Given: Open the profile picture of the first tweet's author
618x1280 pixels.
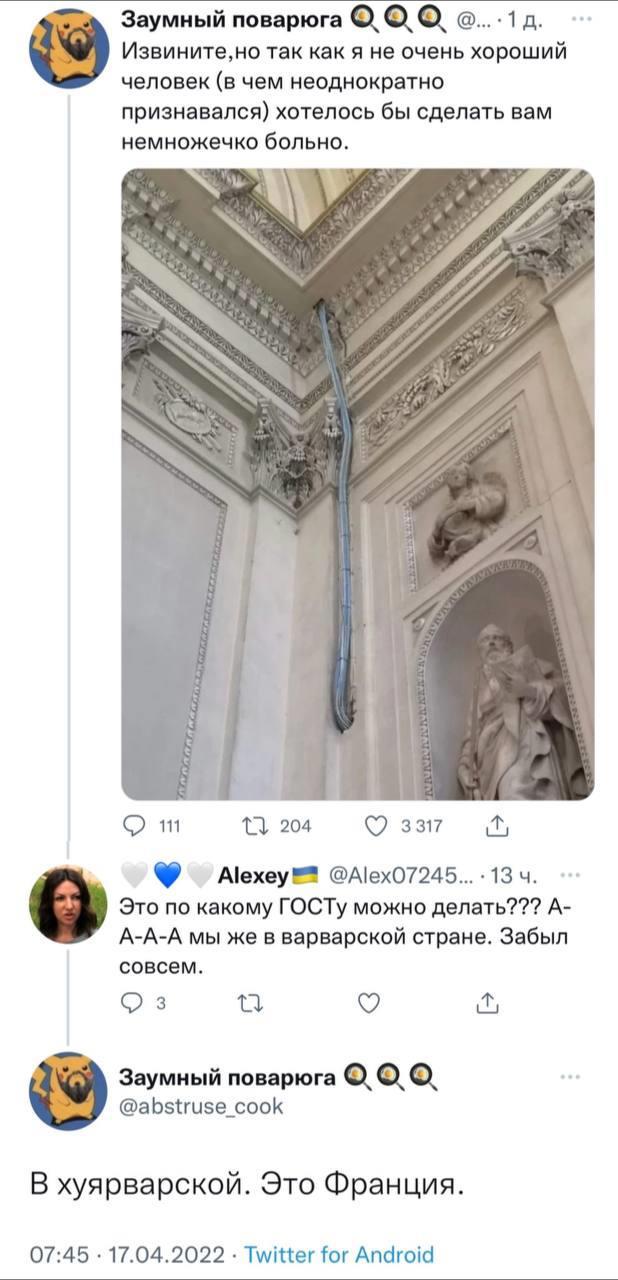Looking at the screenshot, I should (68, 47).
